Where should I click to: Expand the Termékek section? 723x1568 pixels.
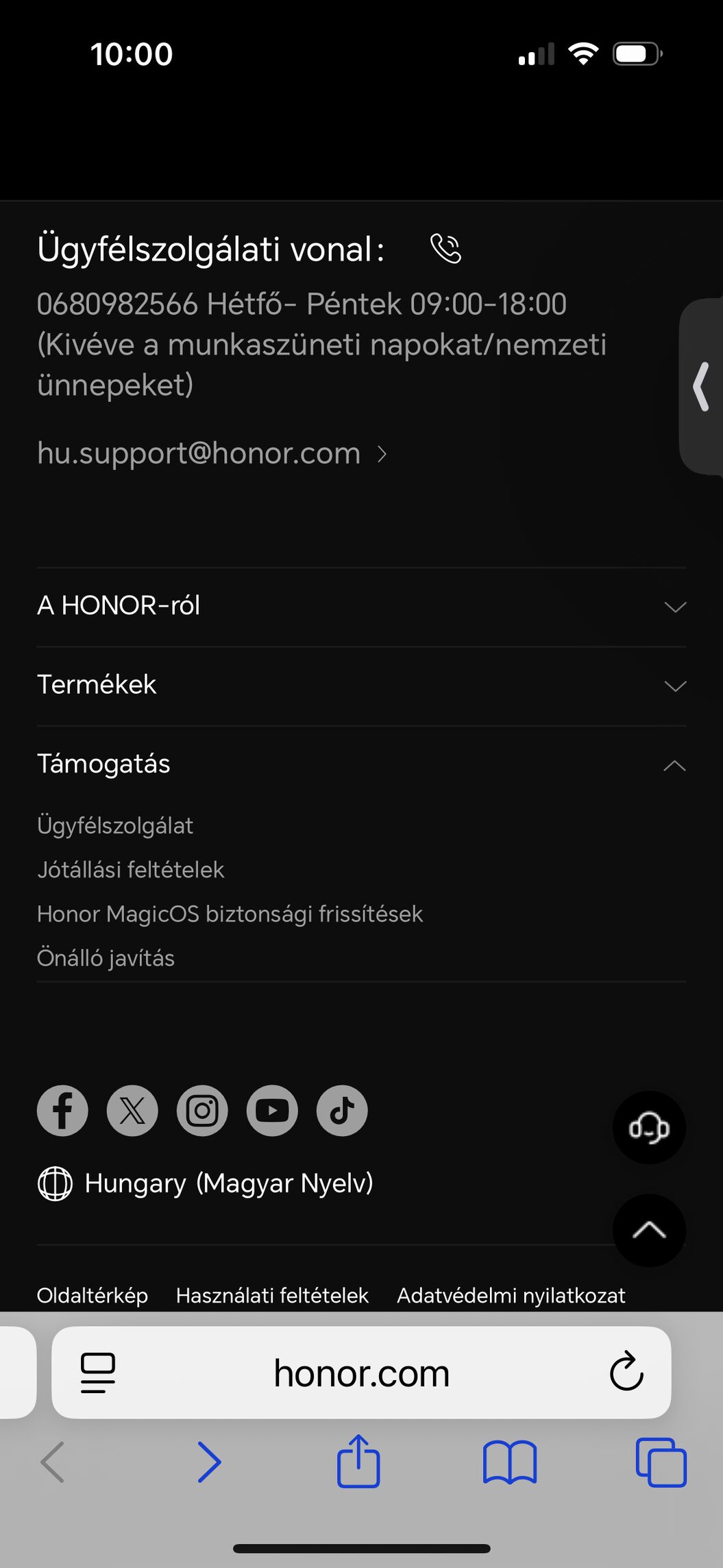[361, 685]
